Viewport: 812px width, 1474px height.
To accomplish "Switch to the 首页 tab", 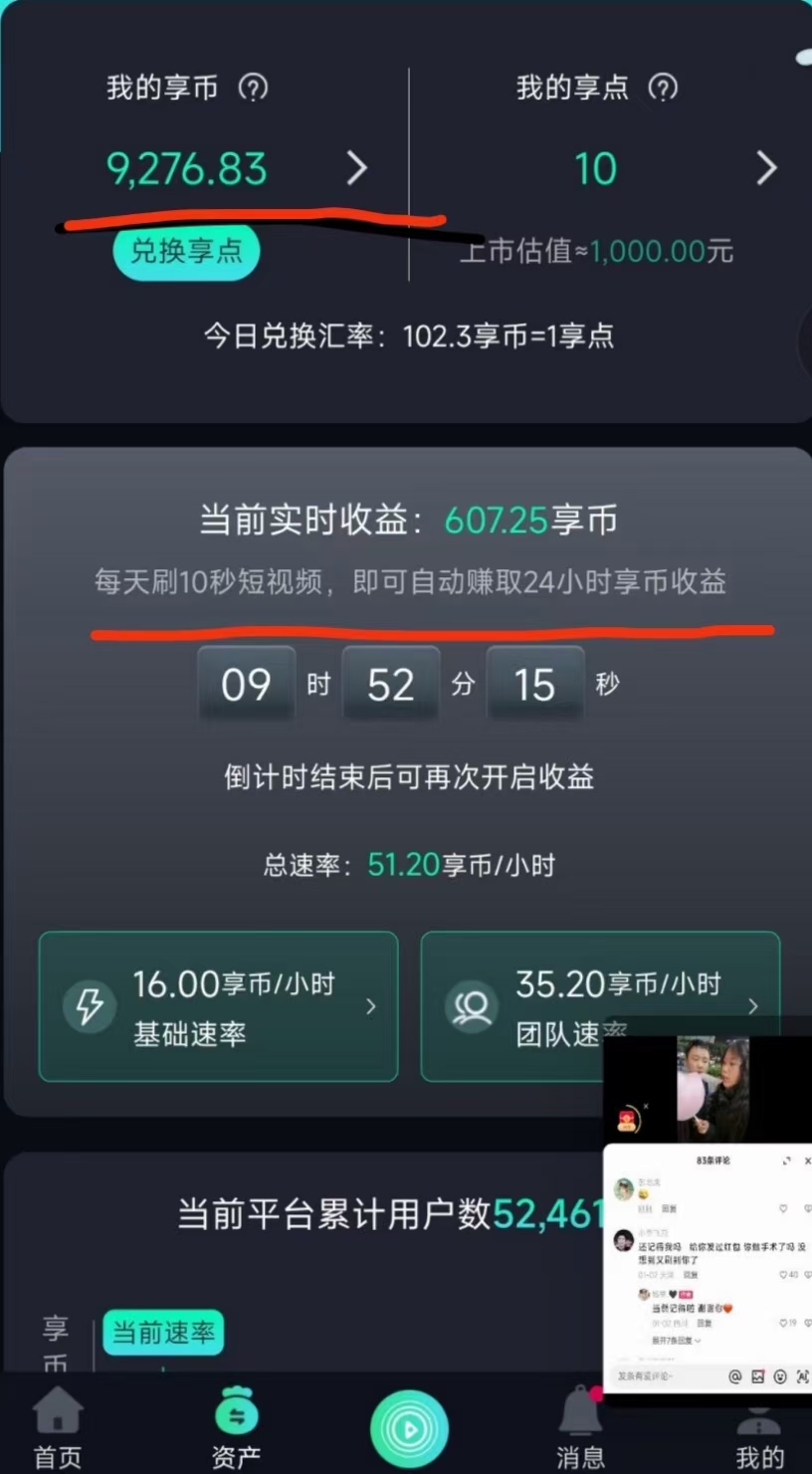I will coord(58,1428).
